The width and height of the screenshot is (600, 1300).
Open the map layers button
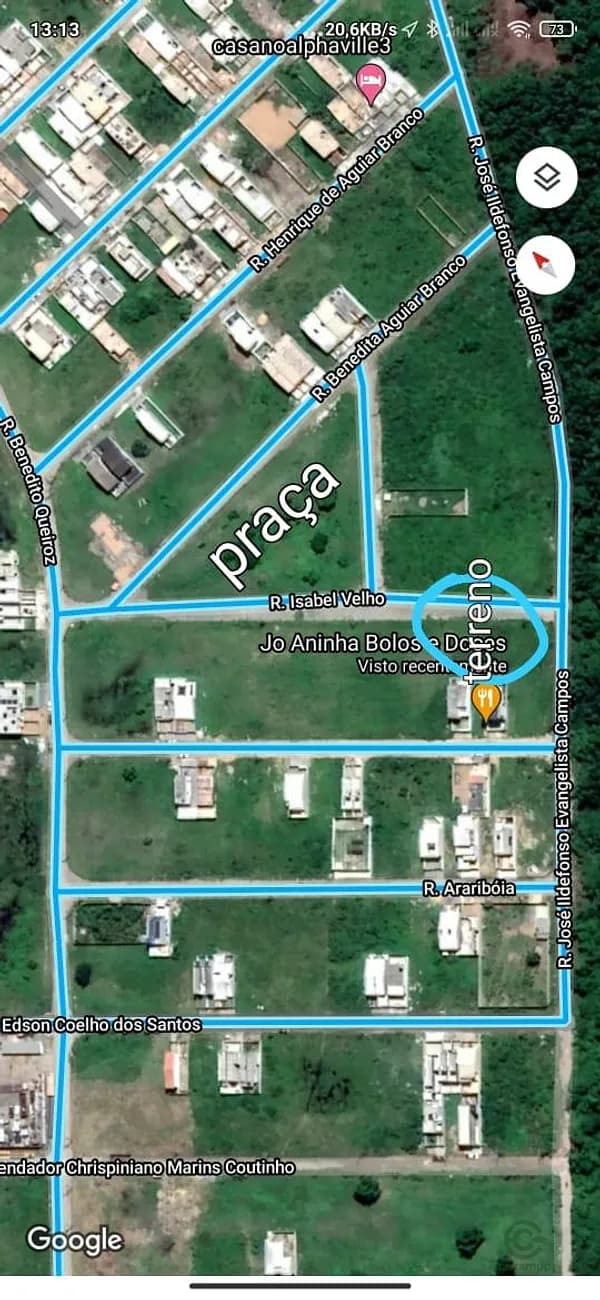[x=546, y=179]
